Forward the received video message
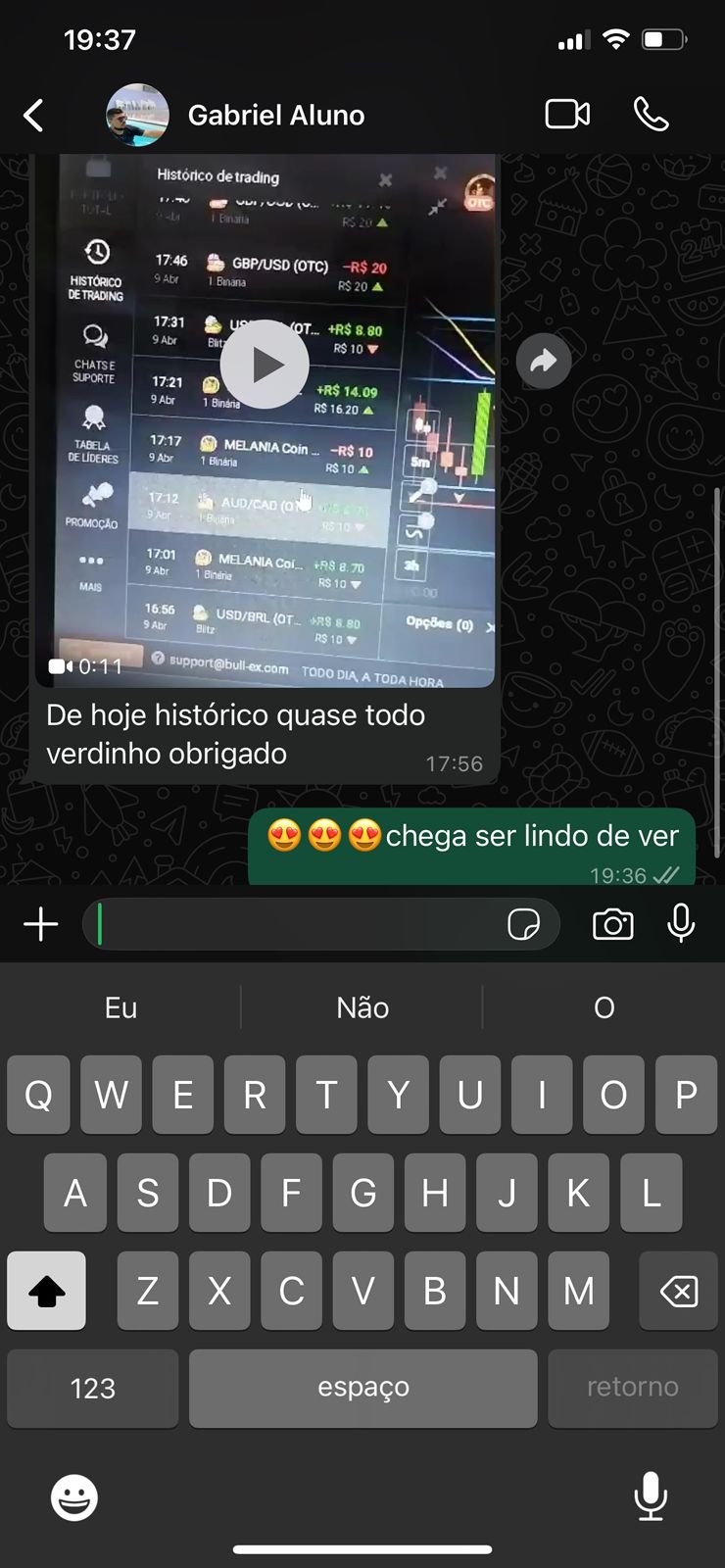This screenshot has height=1568, width=725. pos(543,361)
